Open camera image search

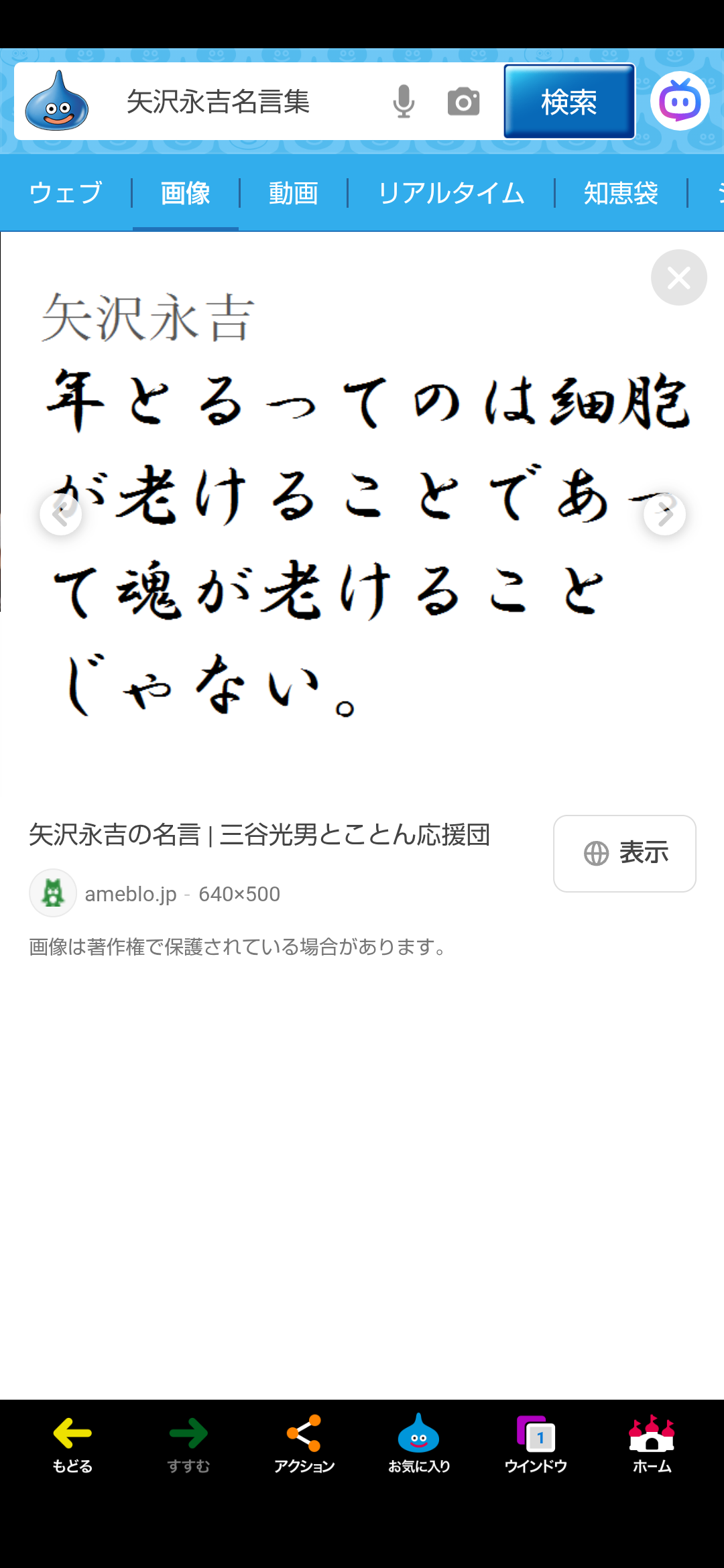click(463, 102)
